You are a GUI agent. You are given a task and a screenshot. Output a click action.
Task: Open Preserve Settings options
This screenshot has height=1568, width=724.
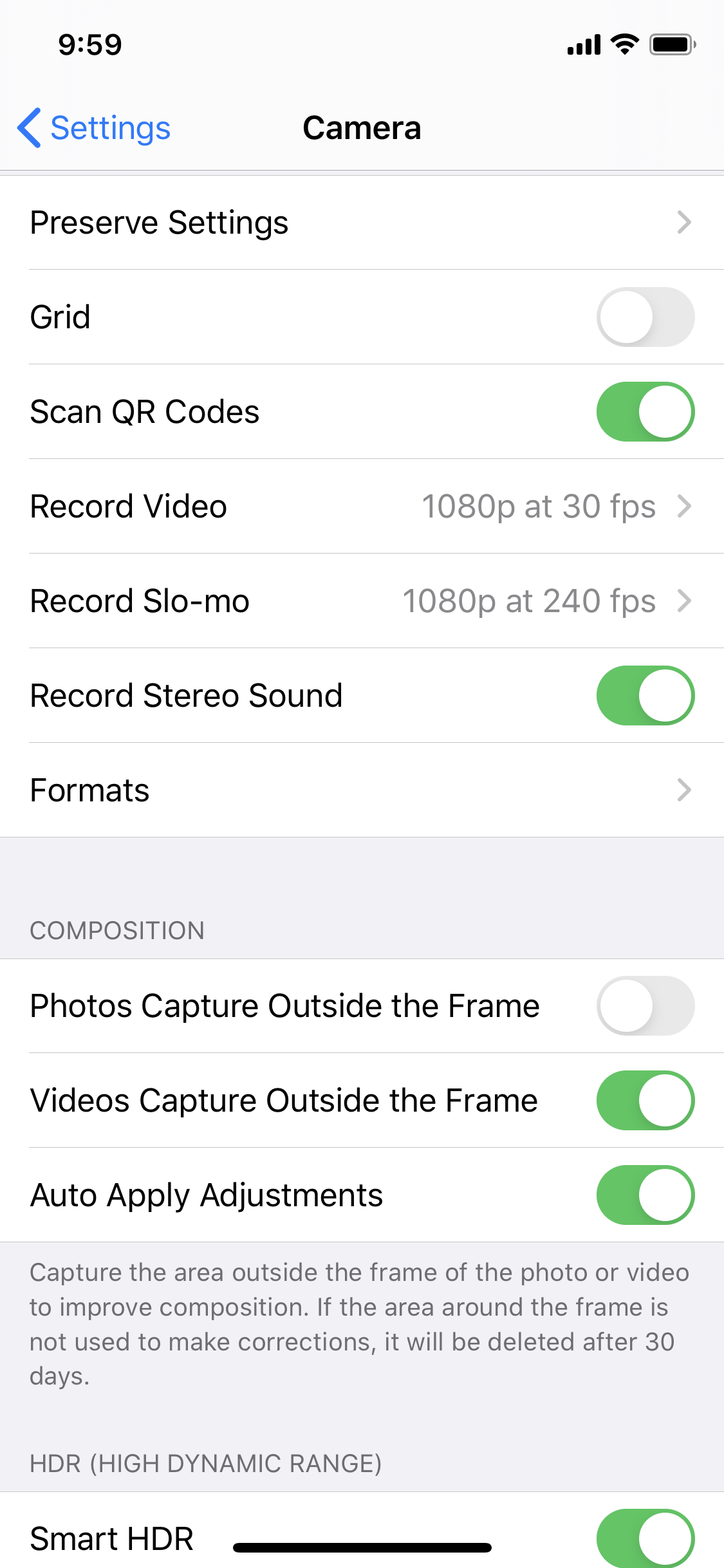pos(362,222)
